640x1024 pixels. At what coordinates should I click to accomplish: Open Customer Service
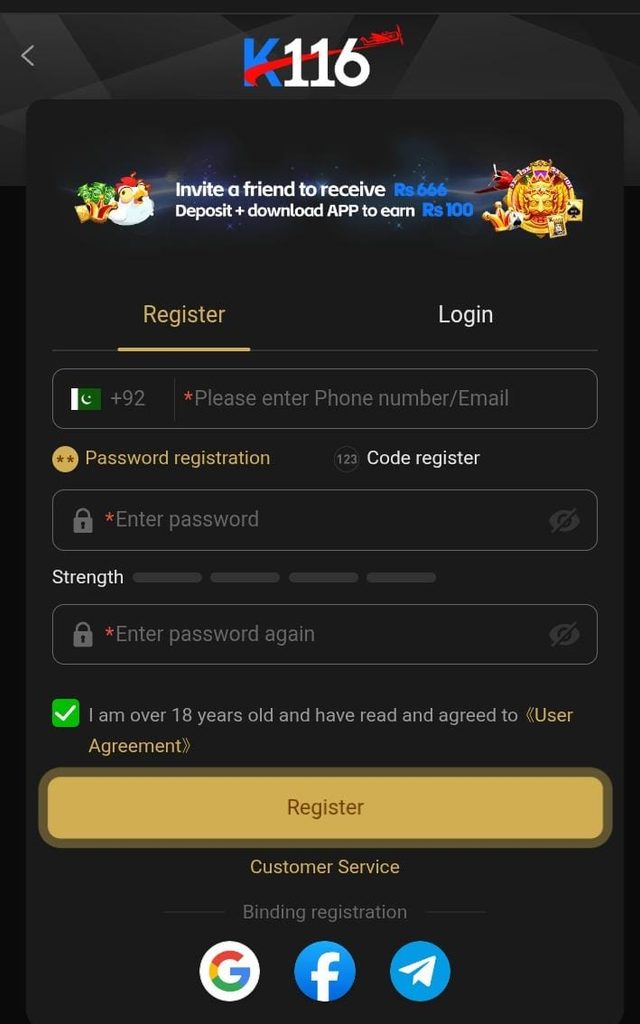325,867
